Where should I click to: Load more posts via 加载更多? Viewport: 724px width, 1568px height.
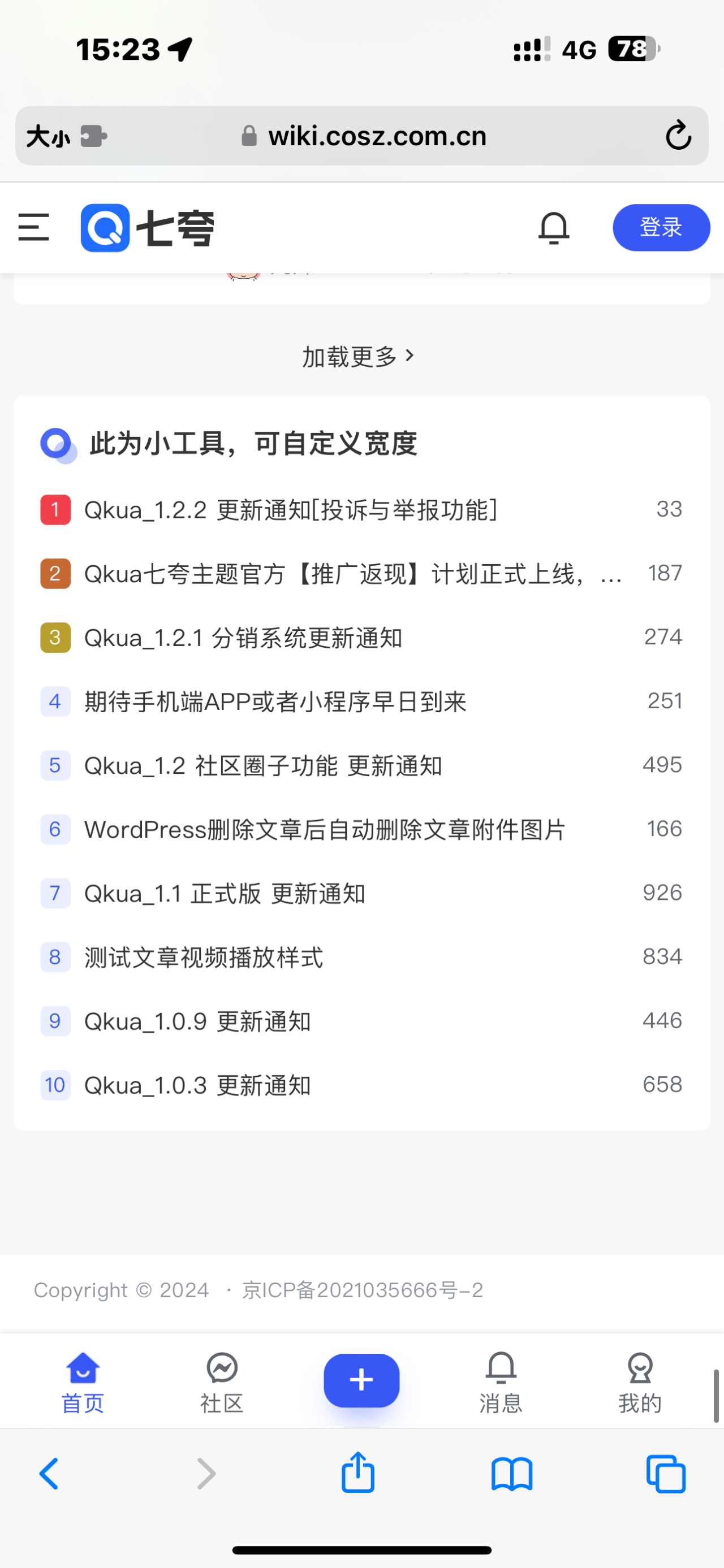359,356
